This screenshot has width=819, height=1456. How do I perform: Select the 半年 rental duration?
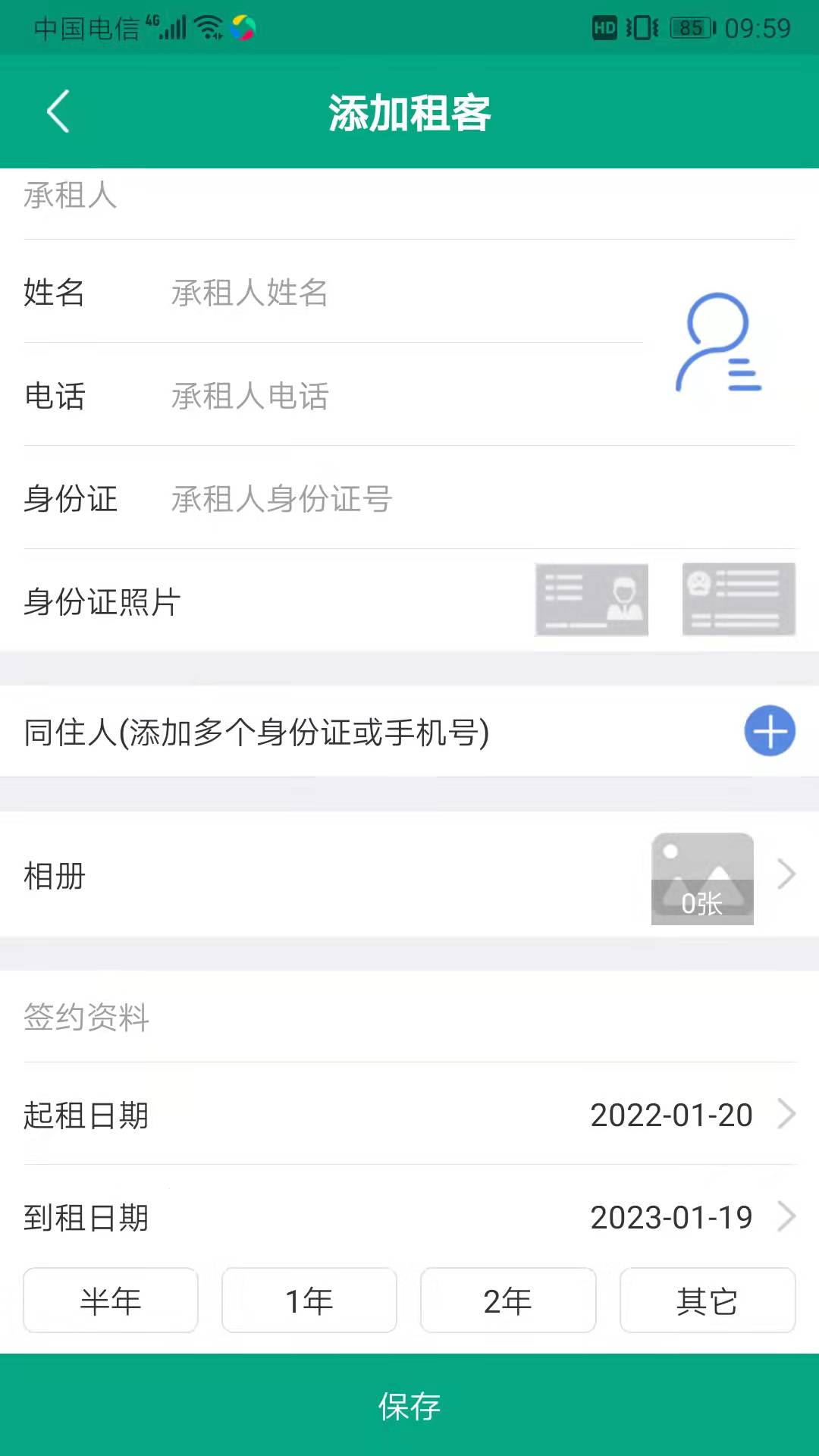pyautogui.click(x=109, y=1300)
